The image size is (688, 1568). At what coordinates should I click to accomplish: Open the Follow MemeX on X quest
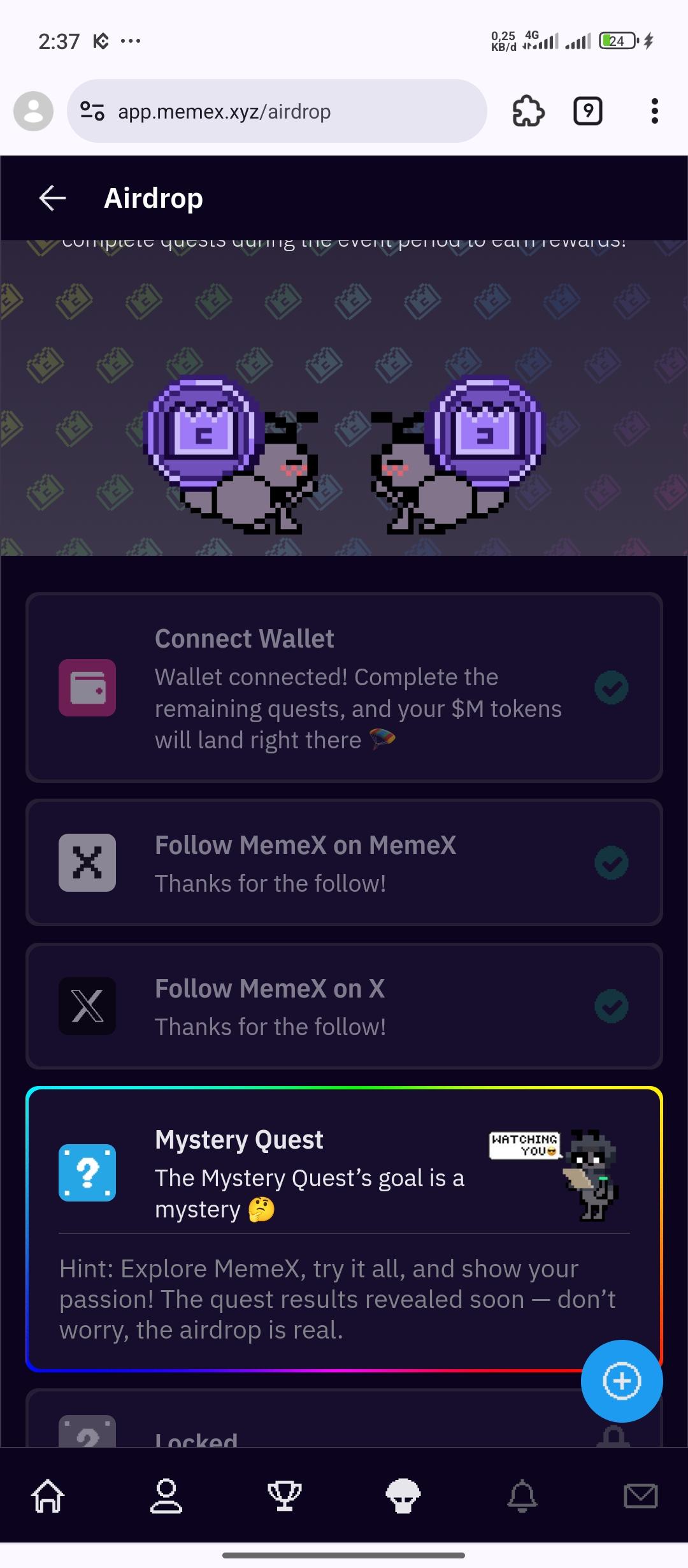pos(344,1006)
